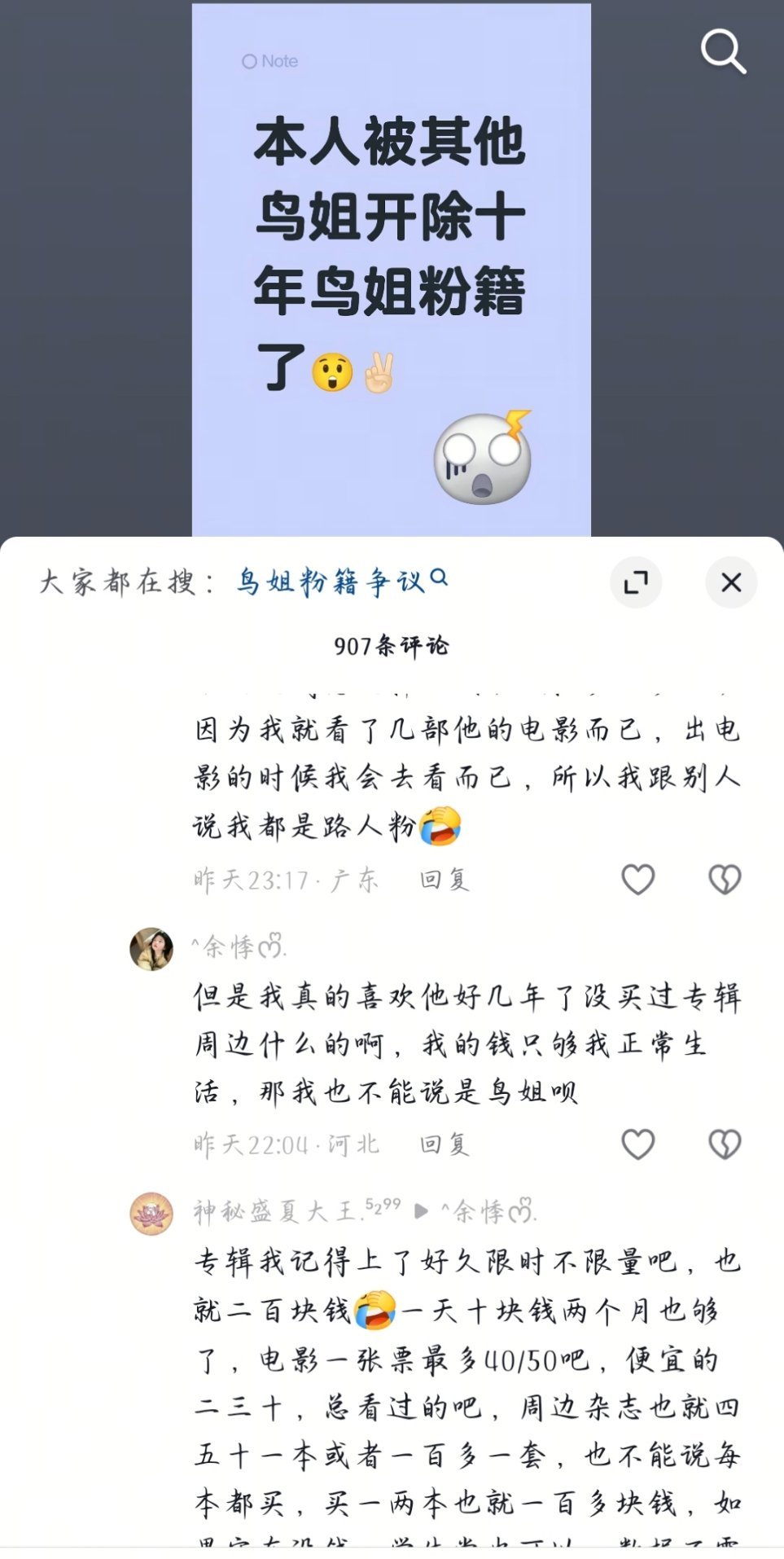Like the 路人粉 comment with the heart
Image resolution: width=784 pixels, height=1559 pixels.
coord(637,881)
